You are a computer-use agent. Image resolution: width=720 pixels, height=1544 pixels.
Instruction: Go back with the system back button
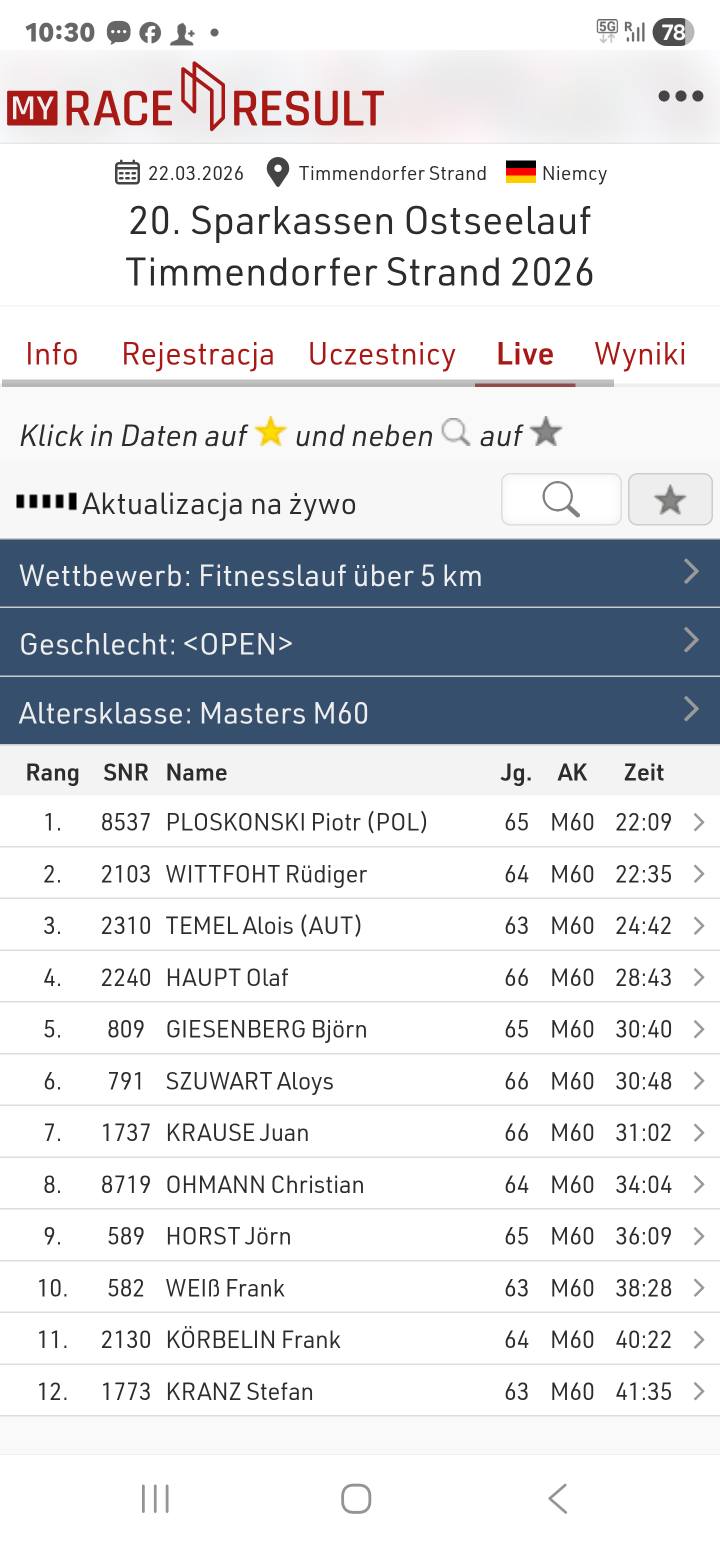click(x=558, y=1498)
